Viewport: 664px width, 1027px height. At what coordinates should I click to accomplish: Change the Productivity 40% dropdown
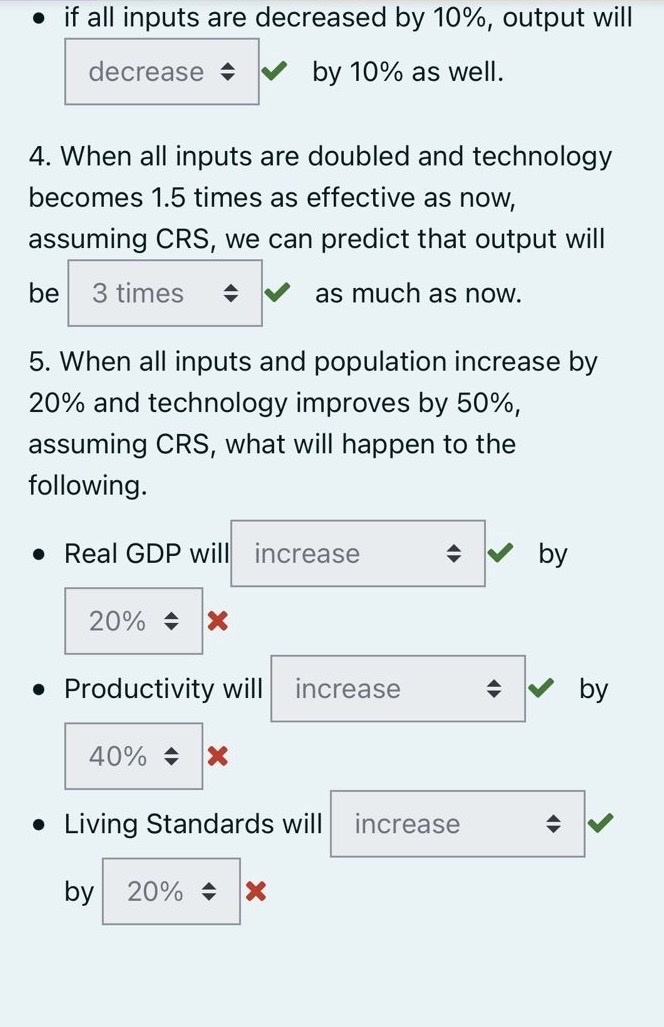[x=134, y=756]
